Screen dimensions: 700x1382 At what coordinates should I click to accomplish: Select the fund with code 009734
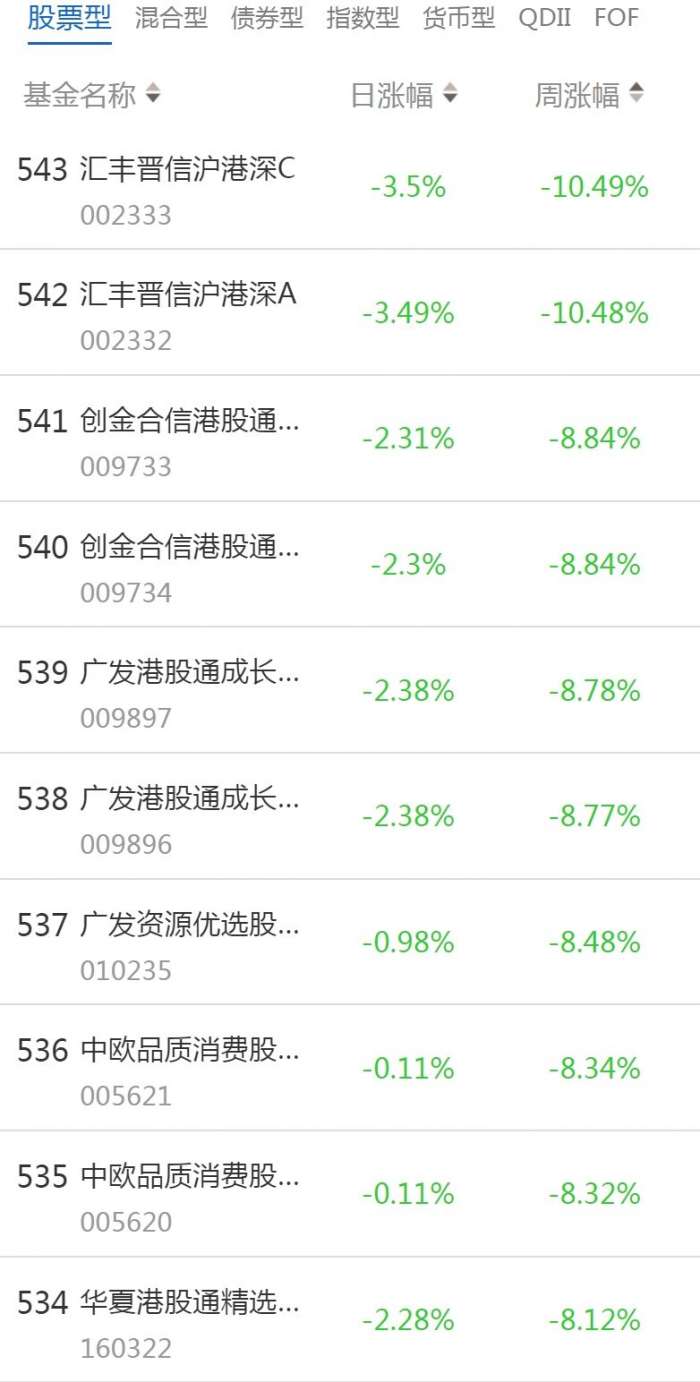[x=188, y=565]
